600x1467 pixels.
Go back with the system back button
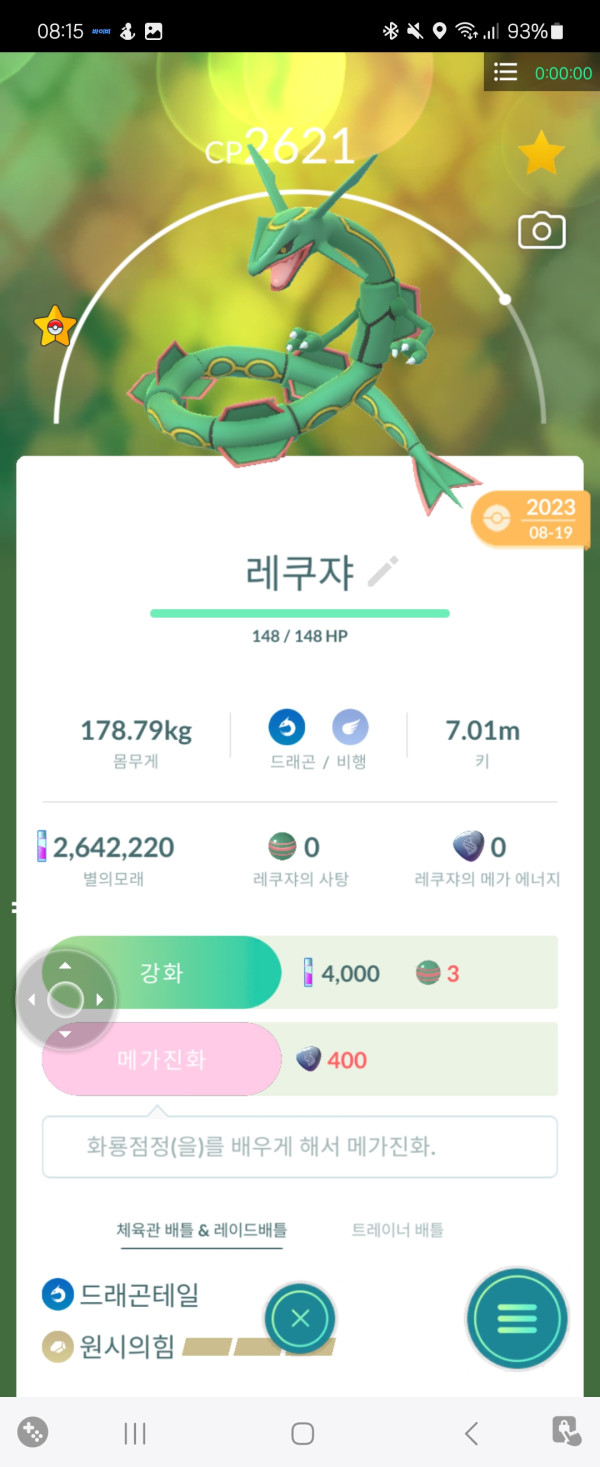(x=471, y=1433)
